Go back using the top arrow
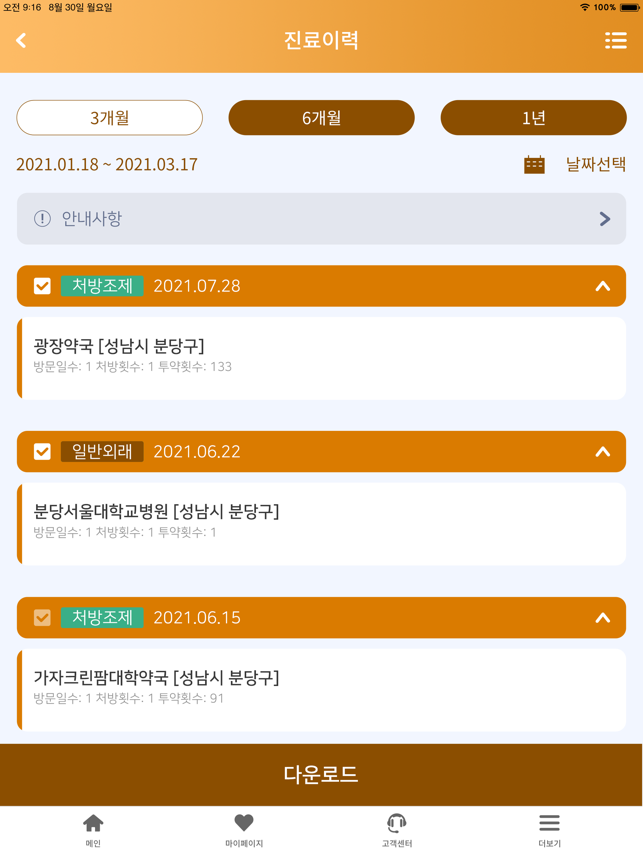 pos(21,40)
